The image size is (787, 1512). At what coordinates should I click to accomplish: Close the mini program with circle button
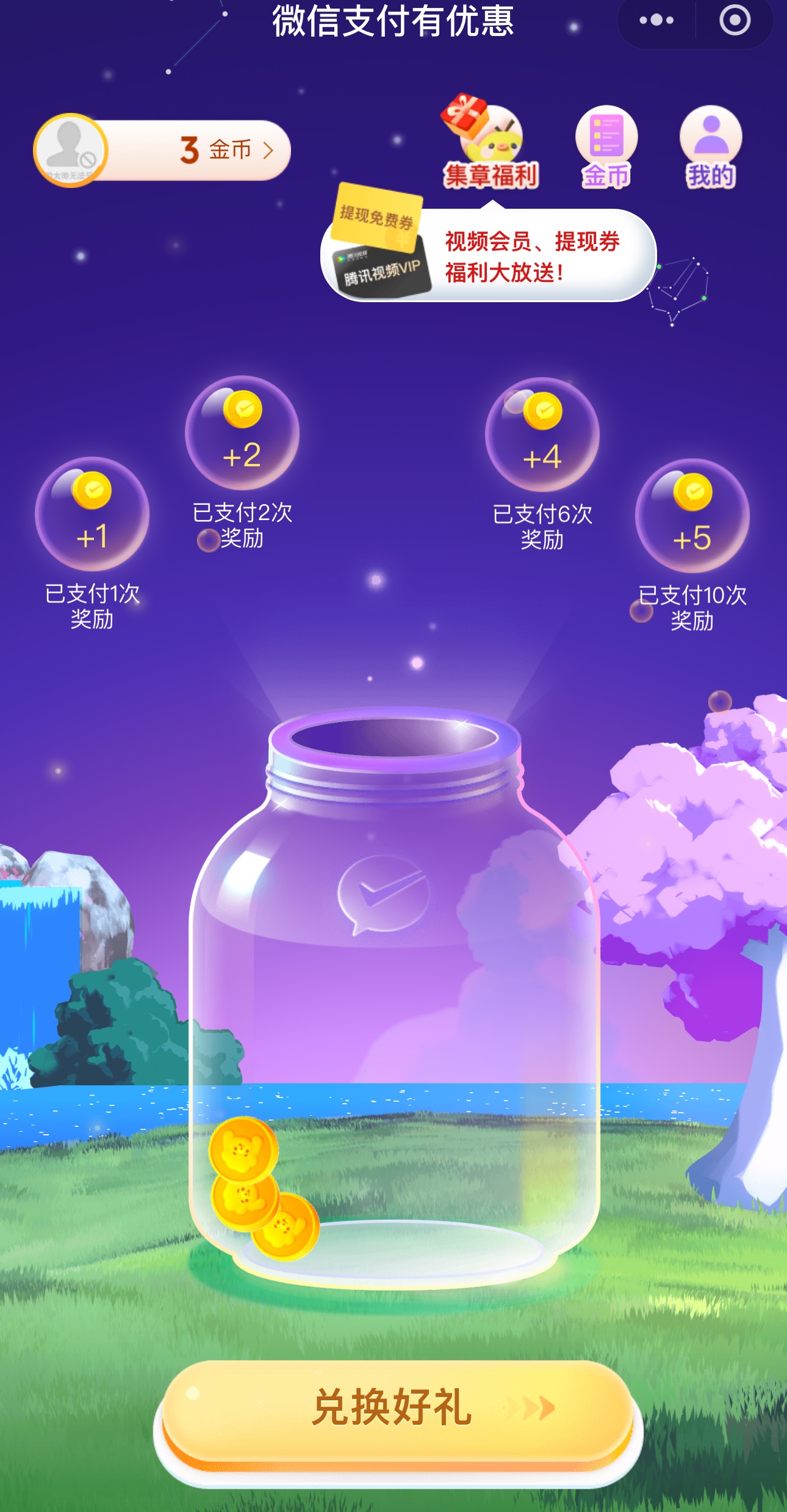(735, 21)
